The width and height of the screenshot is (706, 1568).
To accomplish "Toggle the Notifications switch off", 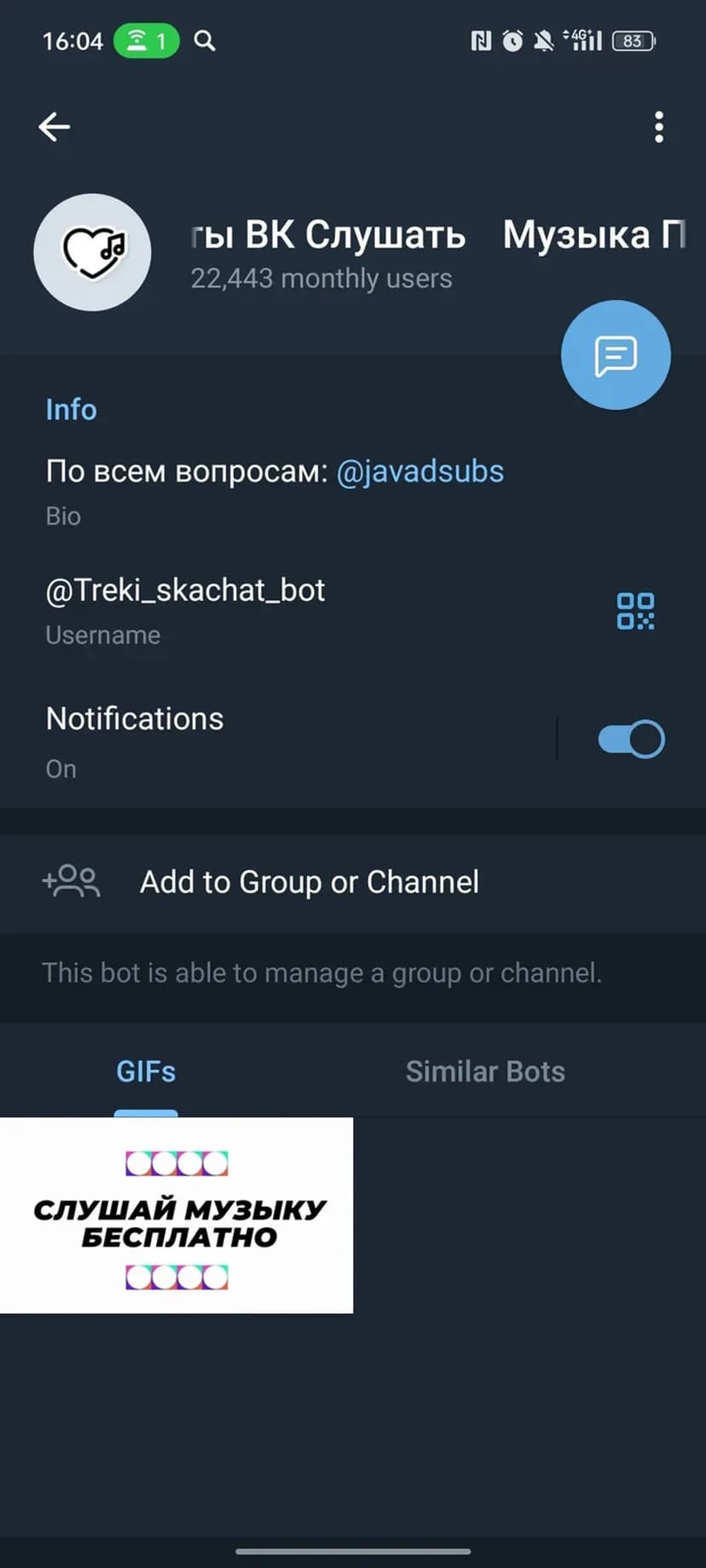I will pyautogui.click(x=631, y=739).
